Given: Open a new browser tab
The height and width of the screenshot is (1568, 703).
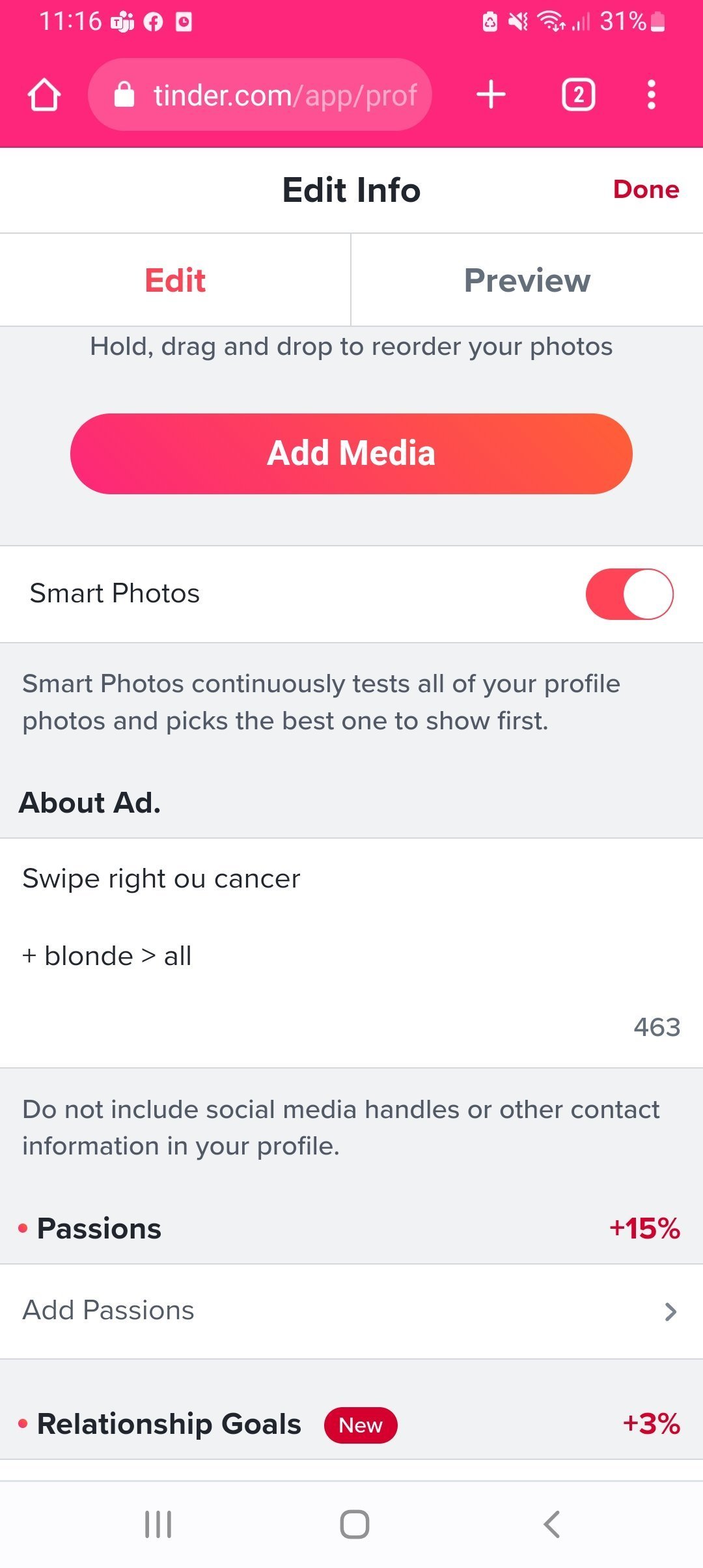Looking at the screenshot, I should [x=491, y=95].
